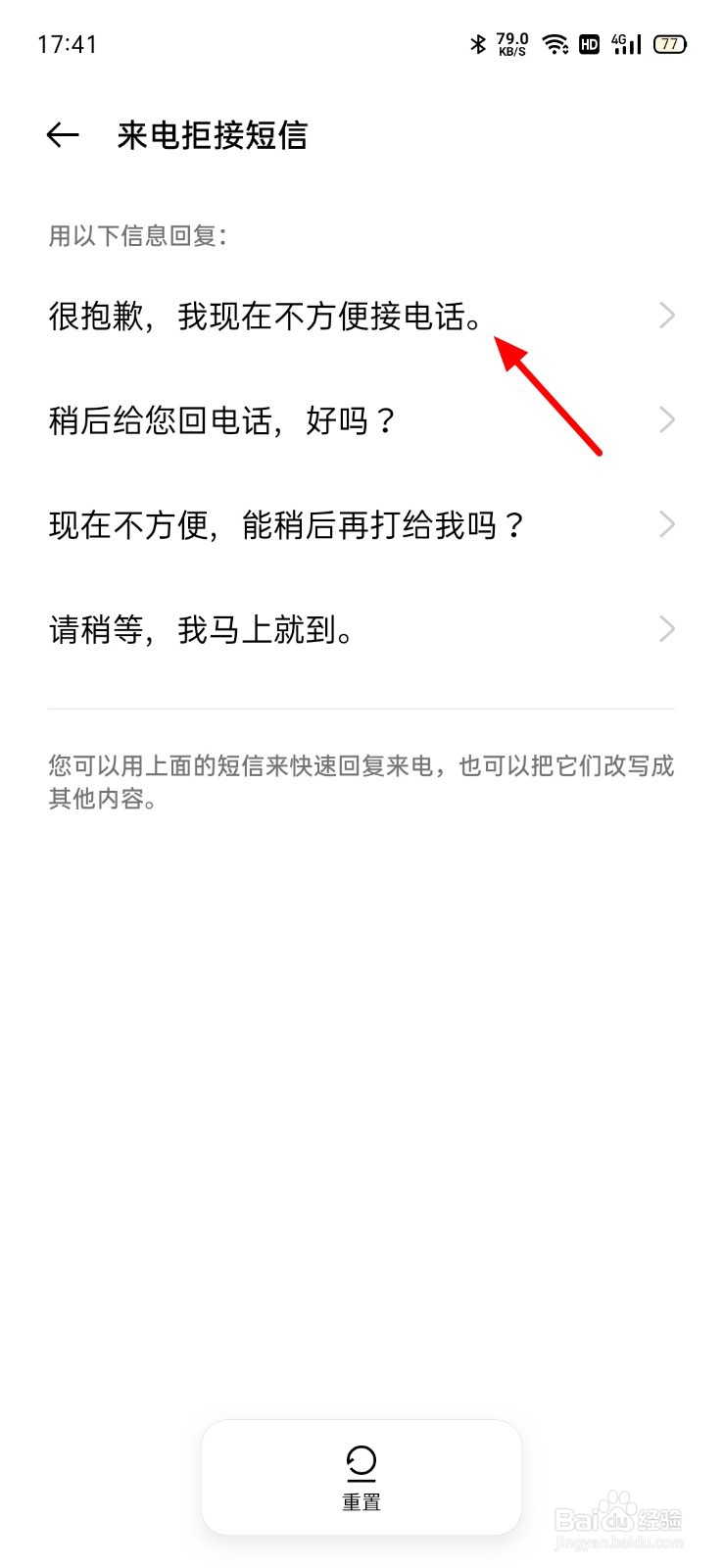Tap the Bluetooth icon in the status bar
The image size is (723, 1568).
pos(477,43)
